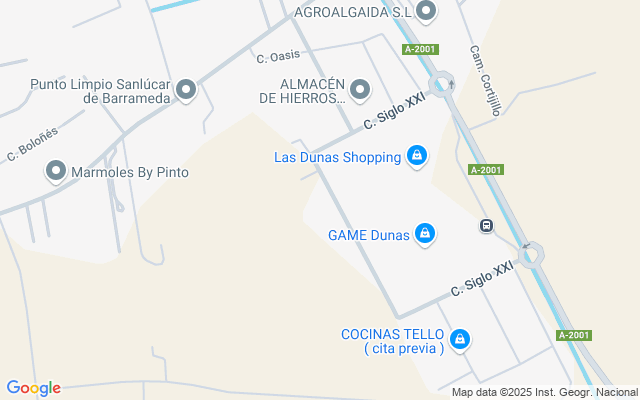Screen dimensions: 640x400
Task: Open the GAME Dunas shop pin
Action: point(425,234)
